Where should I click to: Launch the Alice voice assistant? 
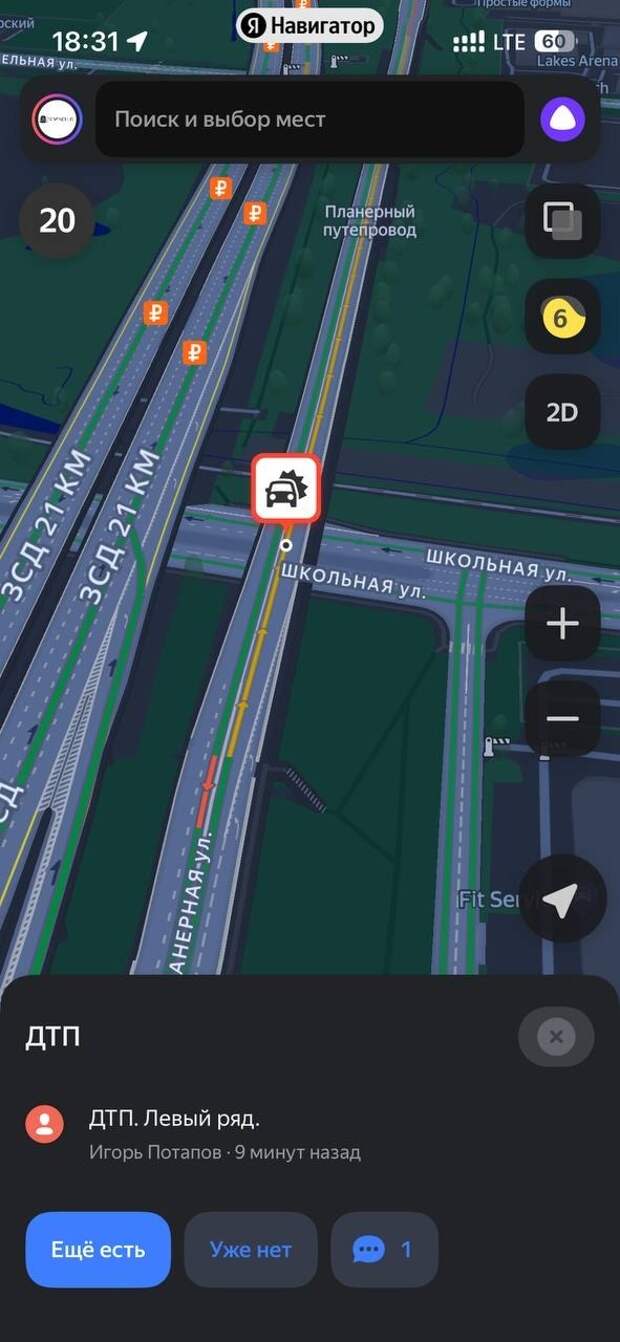tap(562, 120)
